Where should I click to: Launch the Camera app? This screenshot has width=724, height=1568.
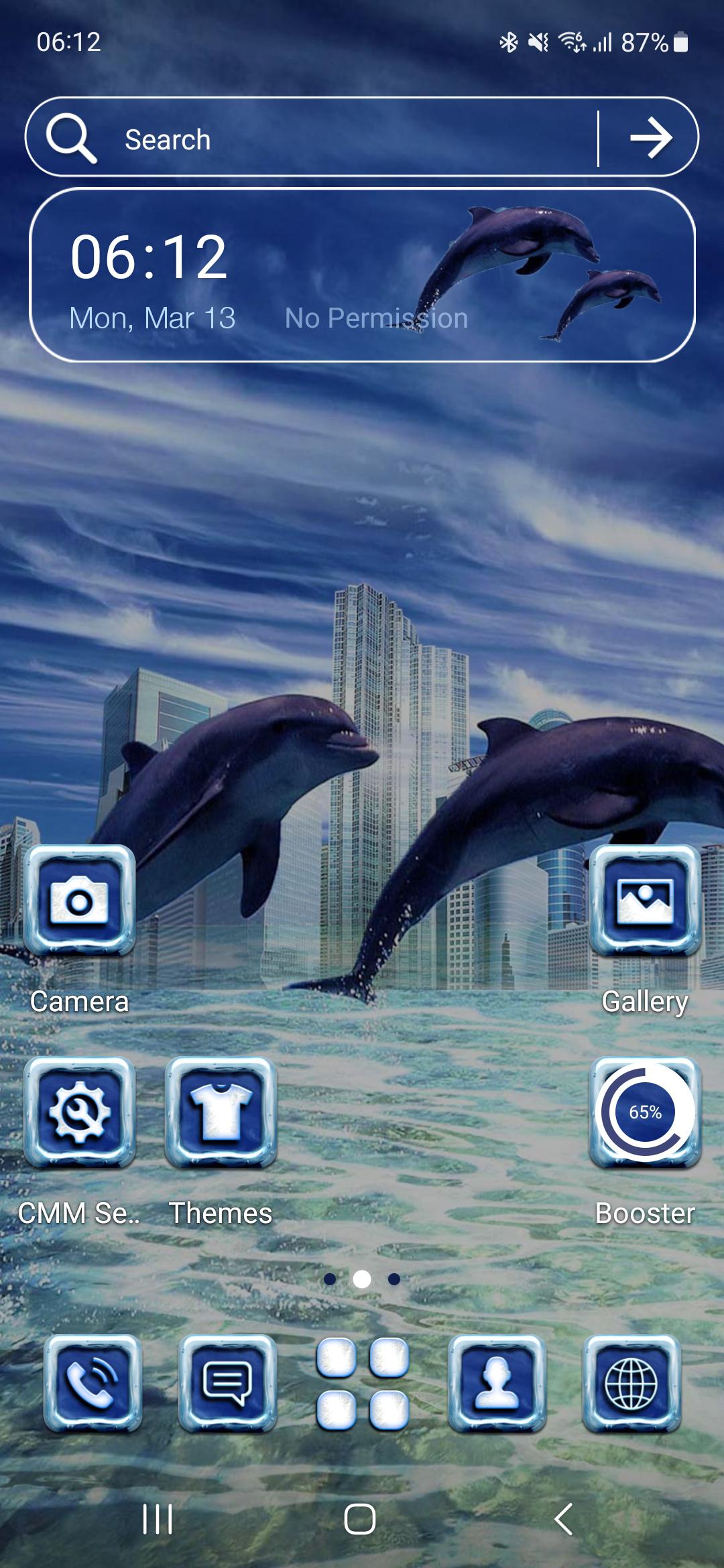[x=80, y=901]
